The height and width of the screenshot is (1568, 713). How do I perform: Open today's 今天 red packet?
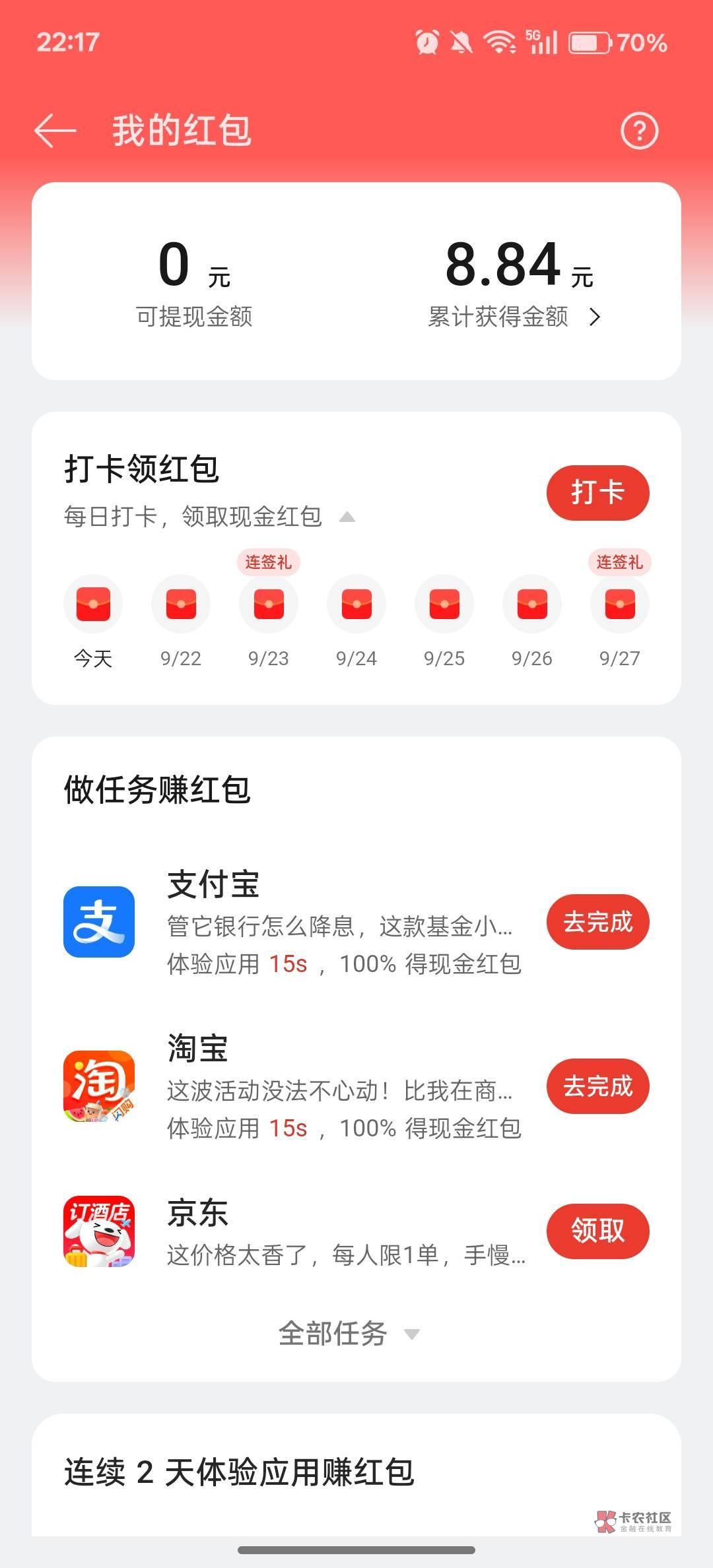[x=93, y=604]
